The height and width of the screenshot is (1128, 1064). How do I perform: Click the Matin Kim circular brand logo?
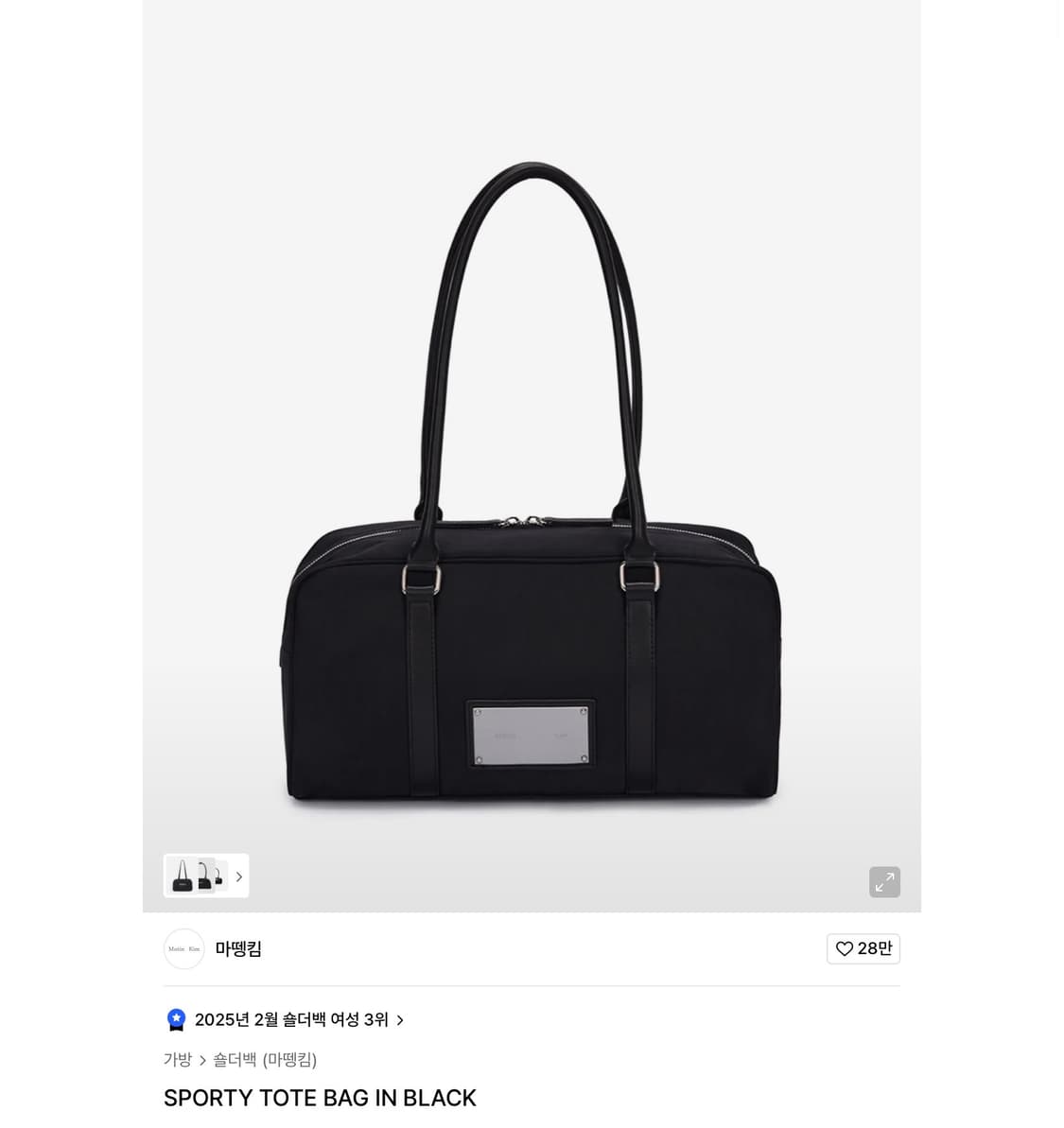(183, 948)
